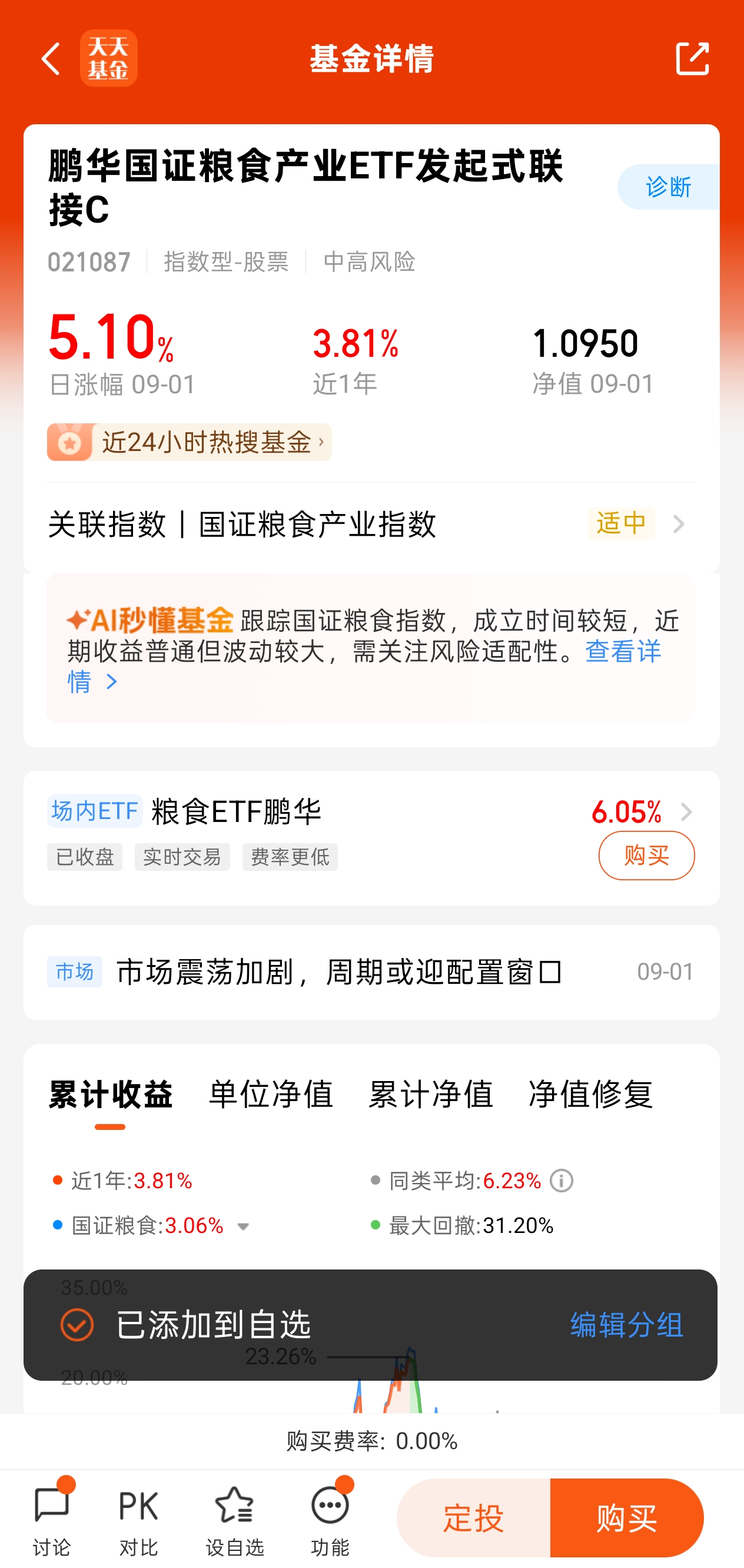Open article 市场震荡加剧，周期或迎配置窗口
Image resolution: width=744 pixels, height=1568 pixels.
(x=371, y=972)
